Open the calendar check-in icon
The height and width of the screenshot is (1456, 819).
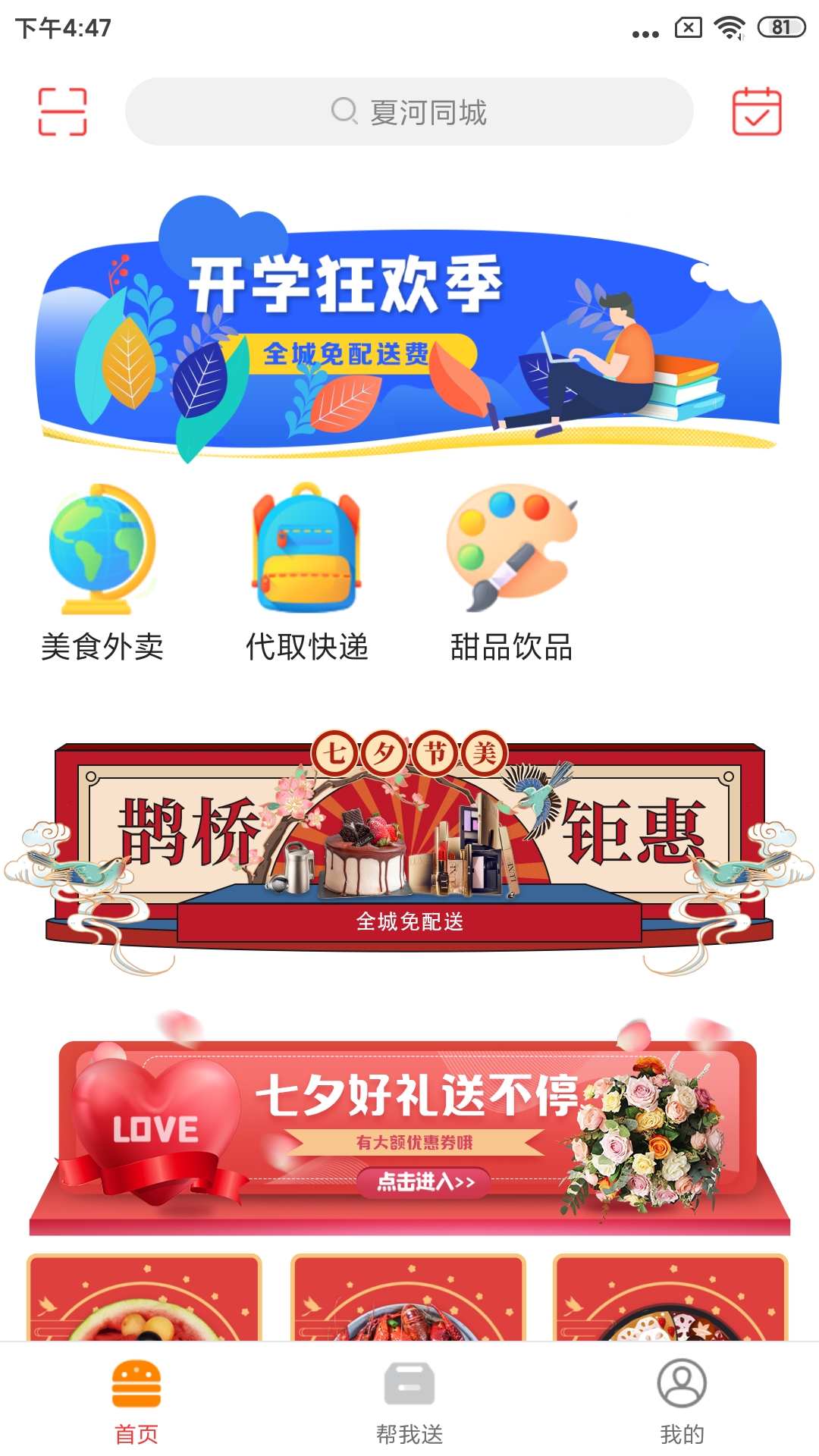coord(756,111)
